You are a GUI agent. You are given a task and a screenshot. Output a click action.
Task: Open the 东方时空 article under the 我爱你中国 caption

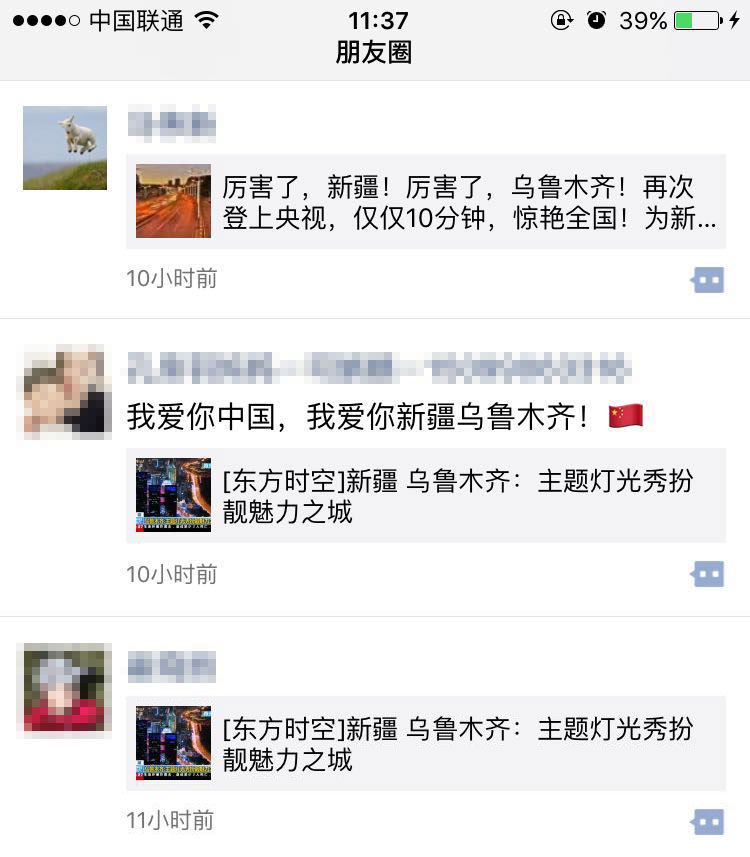pyautogui.click(x=426, y=496)
